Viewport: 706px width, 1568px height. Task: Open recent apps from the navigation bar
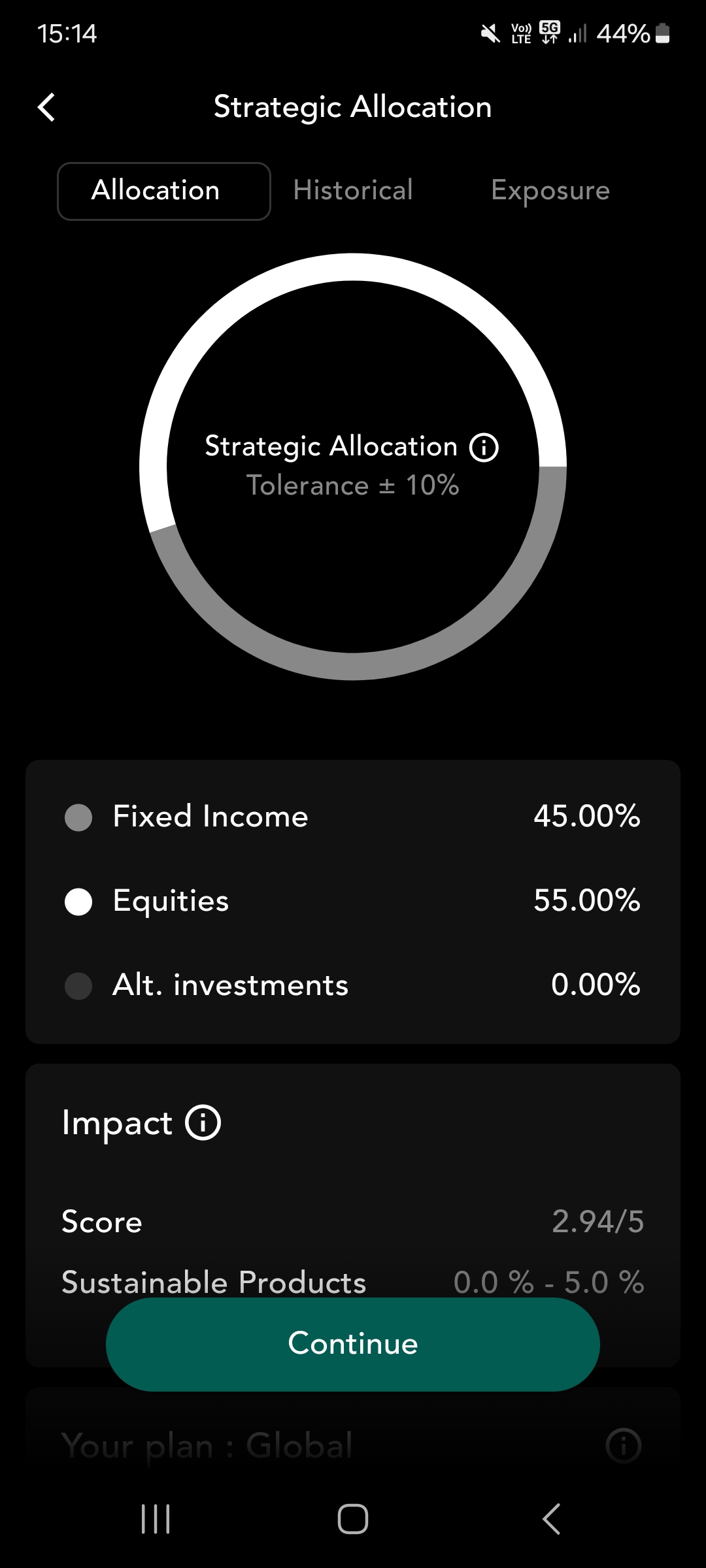click(156, 1518)
